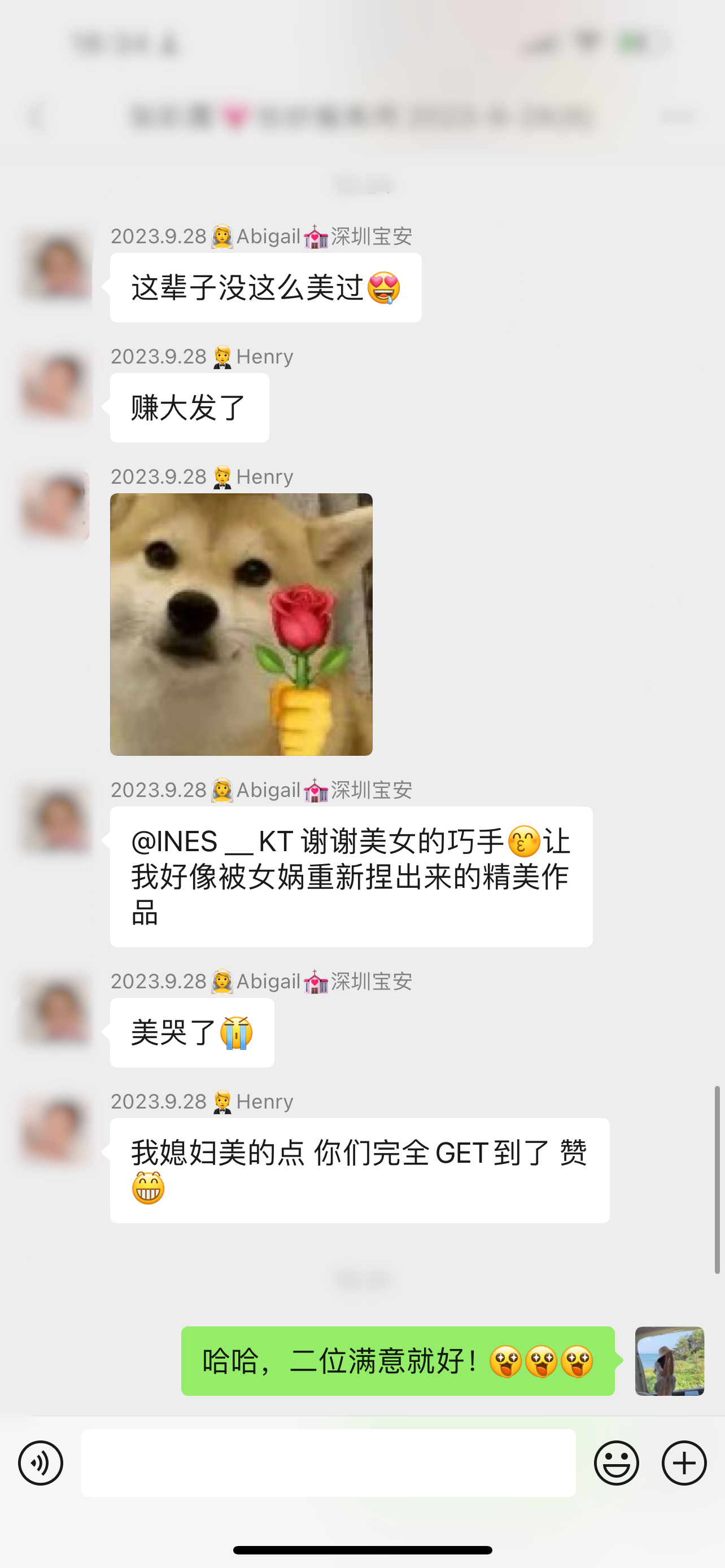Tap my own avatar beside the green message
The width and height of the screenshot is (725, 1568).
click(670, 1361)
